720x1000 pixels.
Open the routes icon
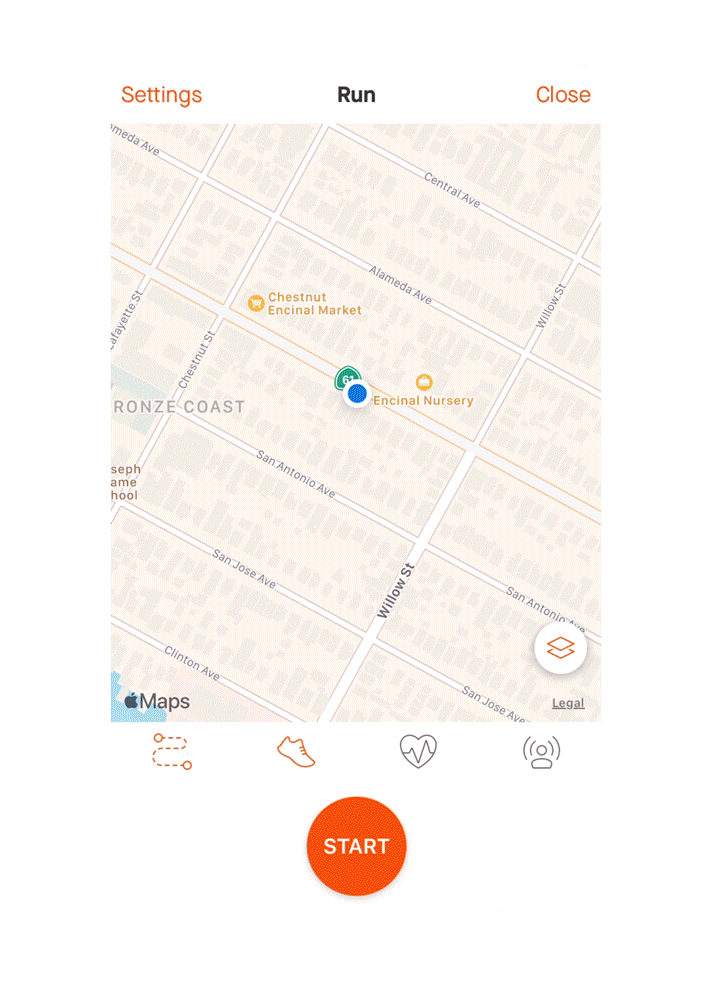point(172,751)
